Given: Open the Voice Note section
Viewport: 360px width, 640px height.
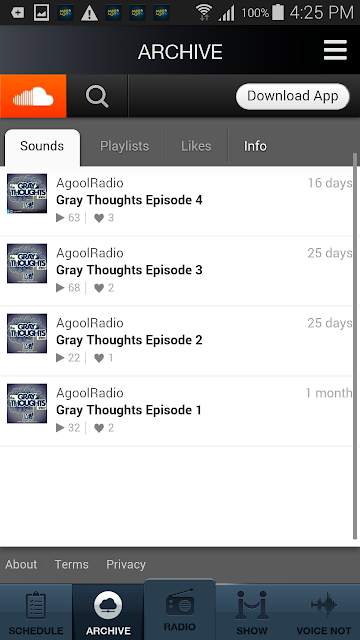Looking at the screenshot, I should [324, 612].
